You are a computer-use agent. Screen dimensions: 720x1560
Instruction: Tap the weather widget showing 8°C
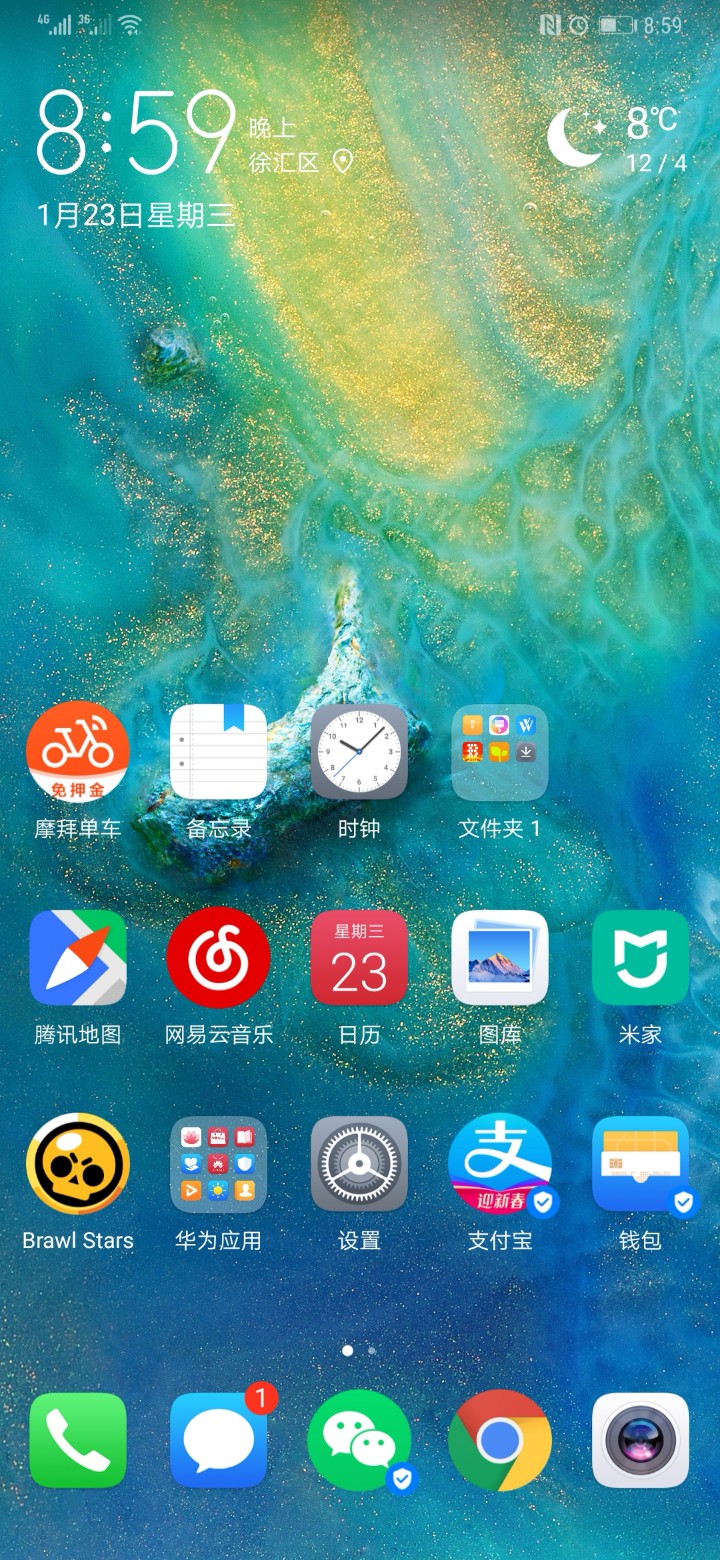coord(618,138)
